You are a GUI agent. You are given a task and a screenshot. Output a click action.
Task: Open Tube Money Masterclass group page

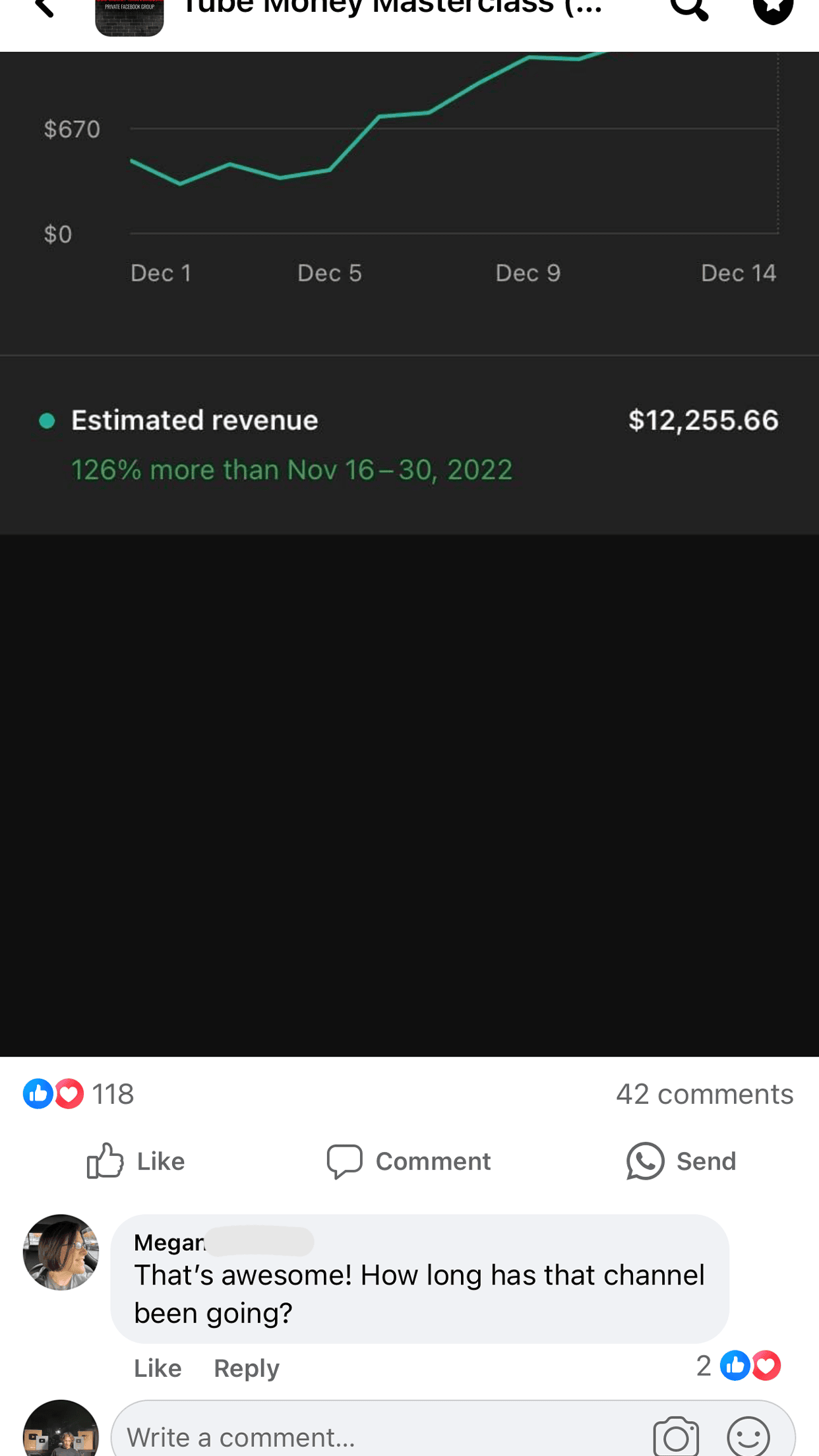[x=390, y=8]
